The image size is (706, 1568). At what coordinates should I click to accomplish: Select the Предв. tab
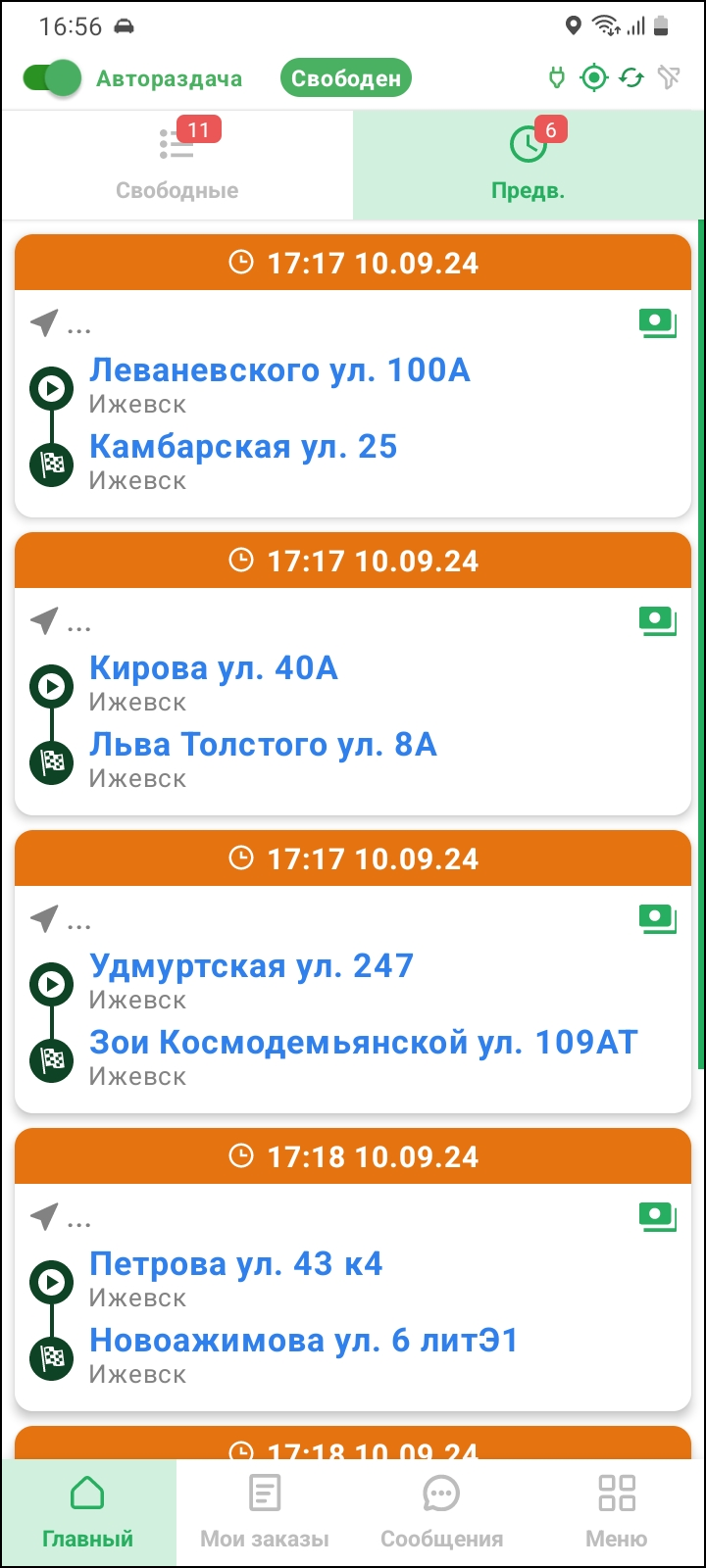click(x=529, y=165)
